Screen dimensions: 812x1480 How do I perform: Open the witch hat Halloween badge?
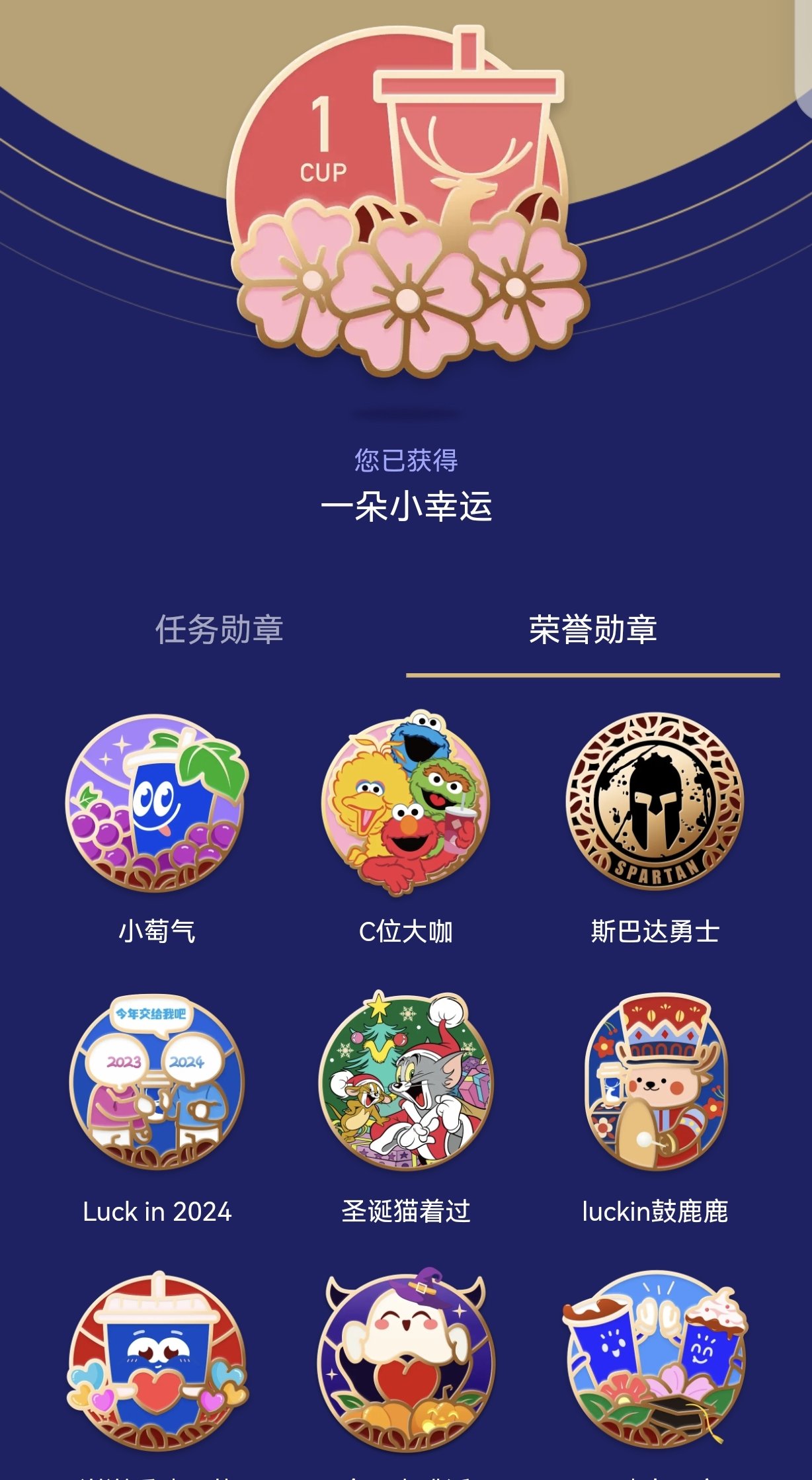tap(405, 1361)
